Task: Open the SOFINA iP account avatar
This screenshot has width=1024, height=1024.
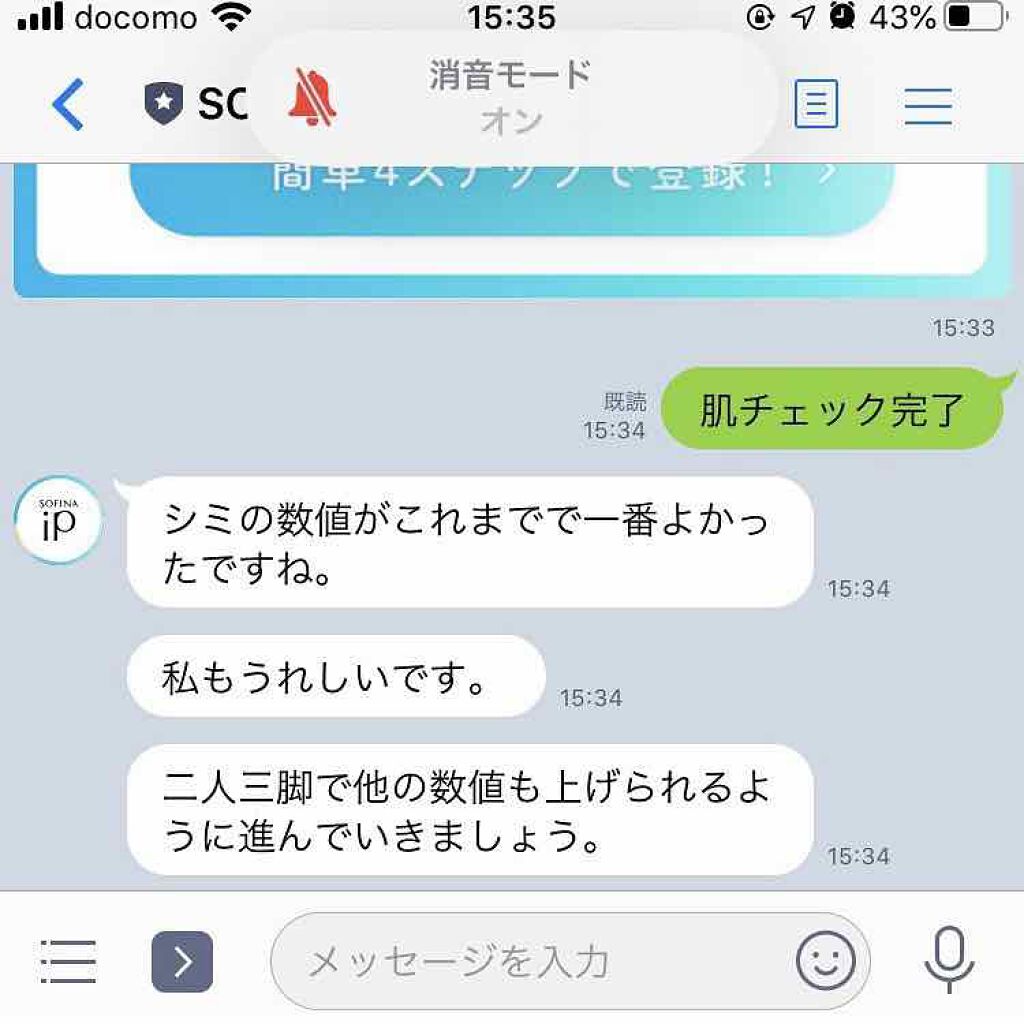Action: click(58, 521)
